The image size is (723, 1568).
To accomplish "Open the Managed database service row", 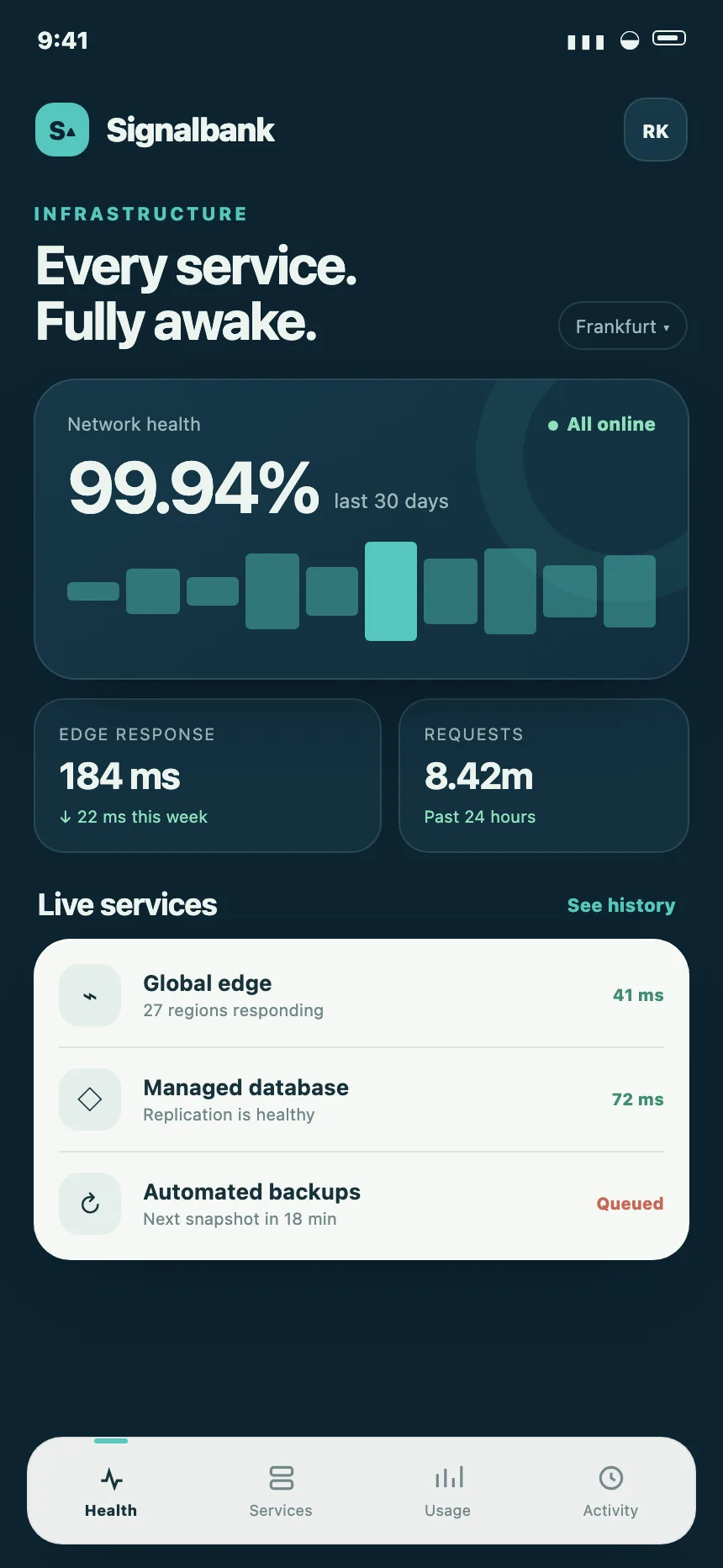I will (361, 1099).
